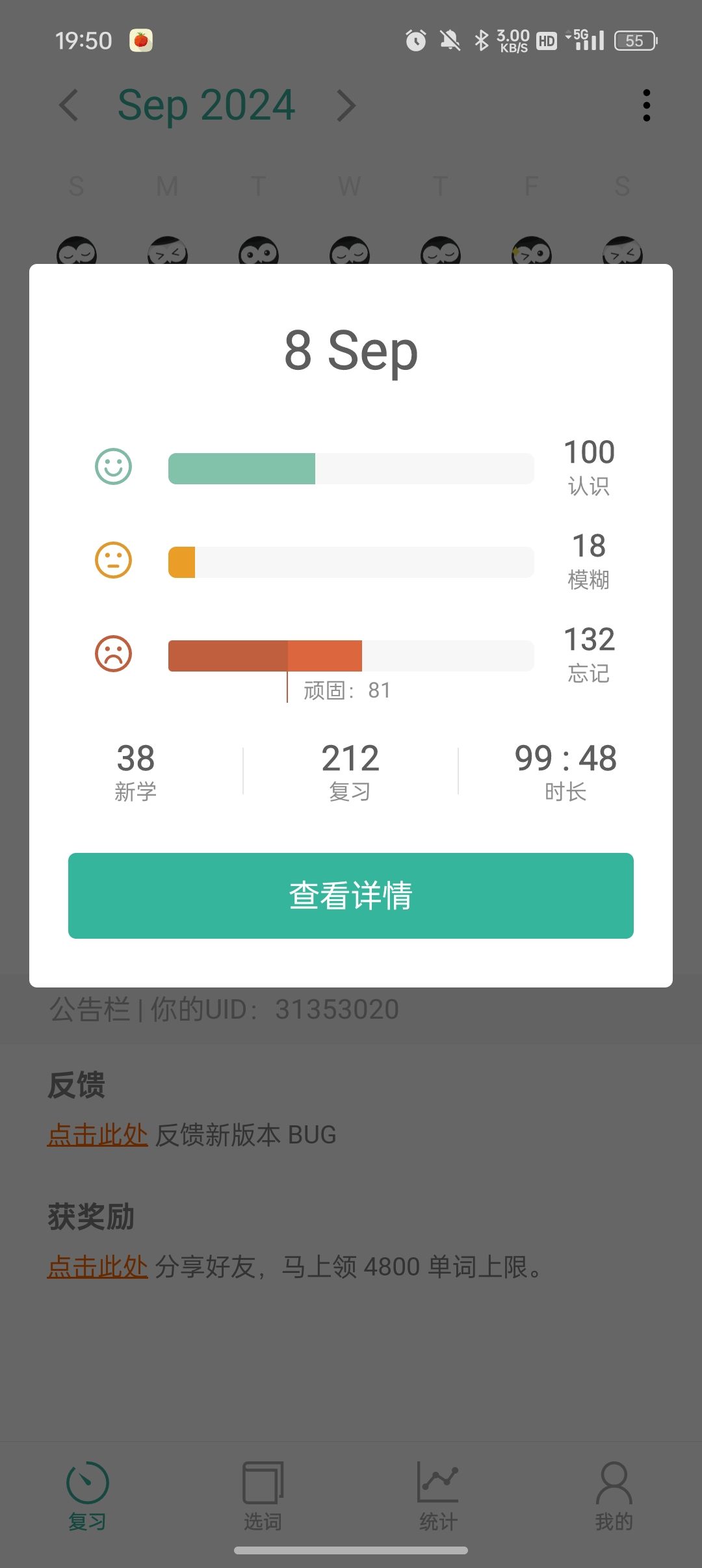The width and height of the screenshot is (702, 1568).
Task: Tap the 点击此处 link under 反馈
Action: (x=97, y=1135)
